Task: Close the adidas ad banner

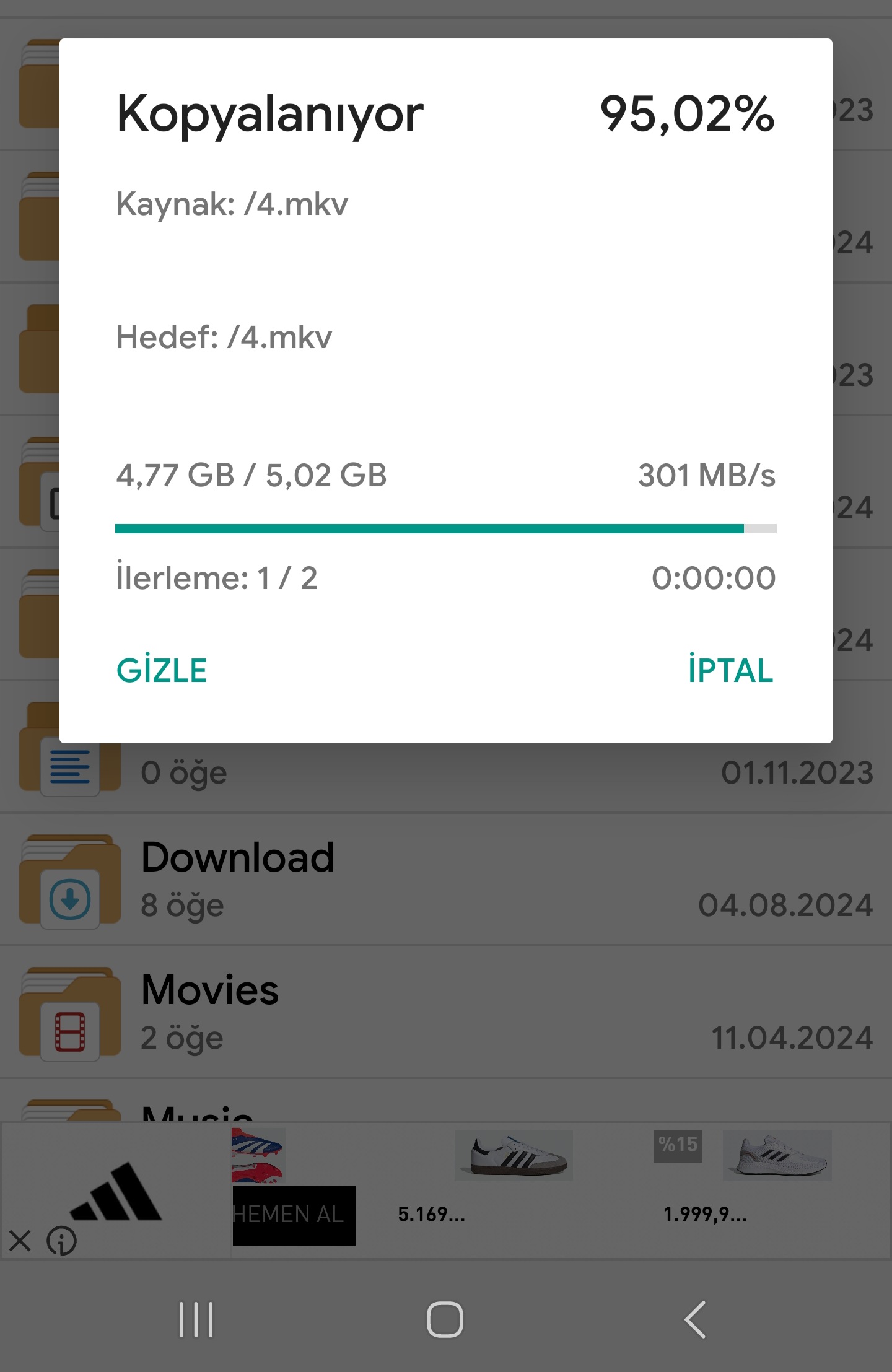Action: [20, 1241]
